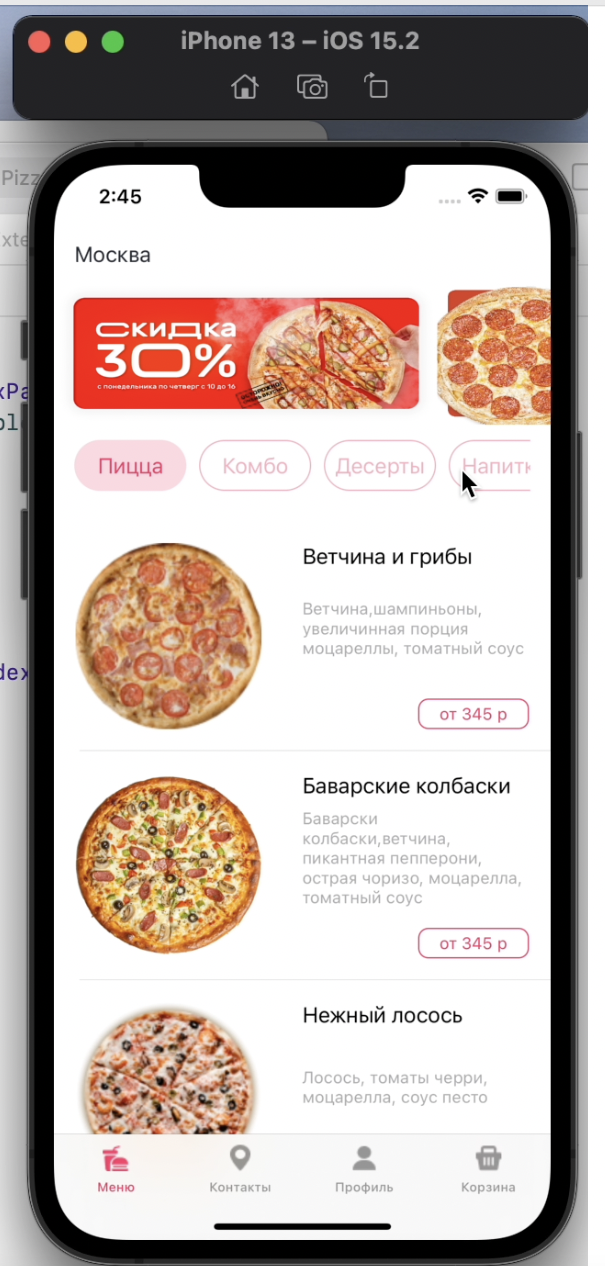This screenshot has width=605, height=1266.
Task: Tap the от 345 р button for Баварские колбаски
Action: [x=473, y=943]
